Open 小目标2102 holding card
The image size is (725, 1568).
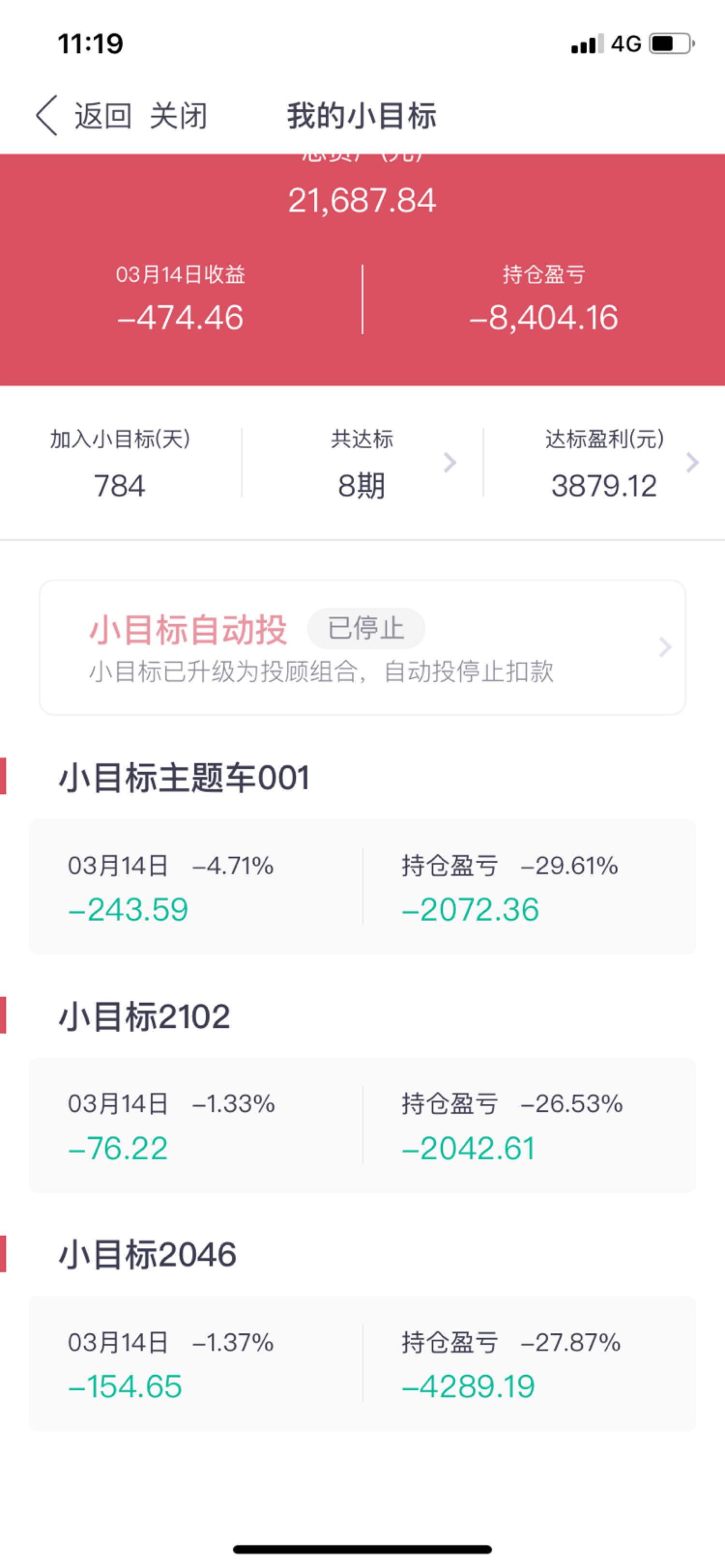click(362, 1125)
